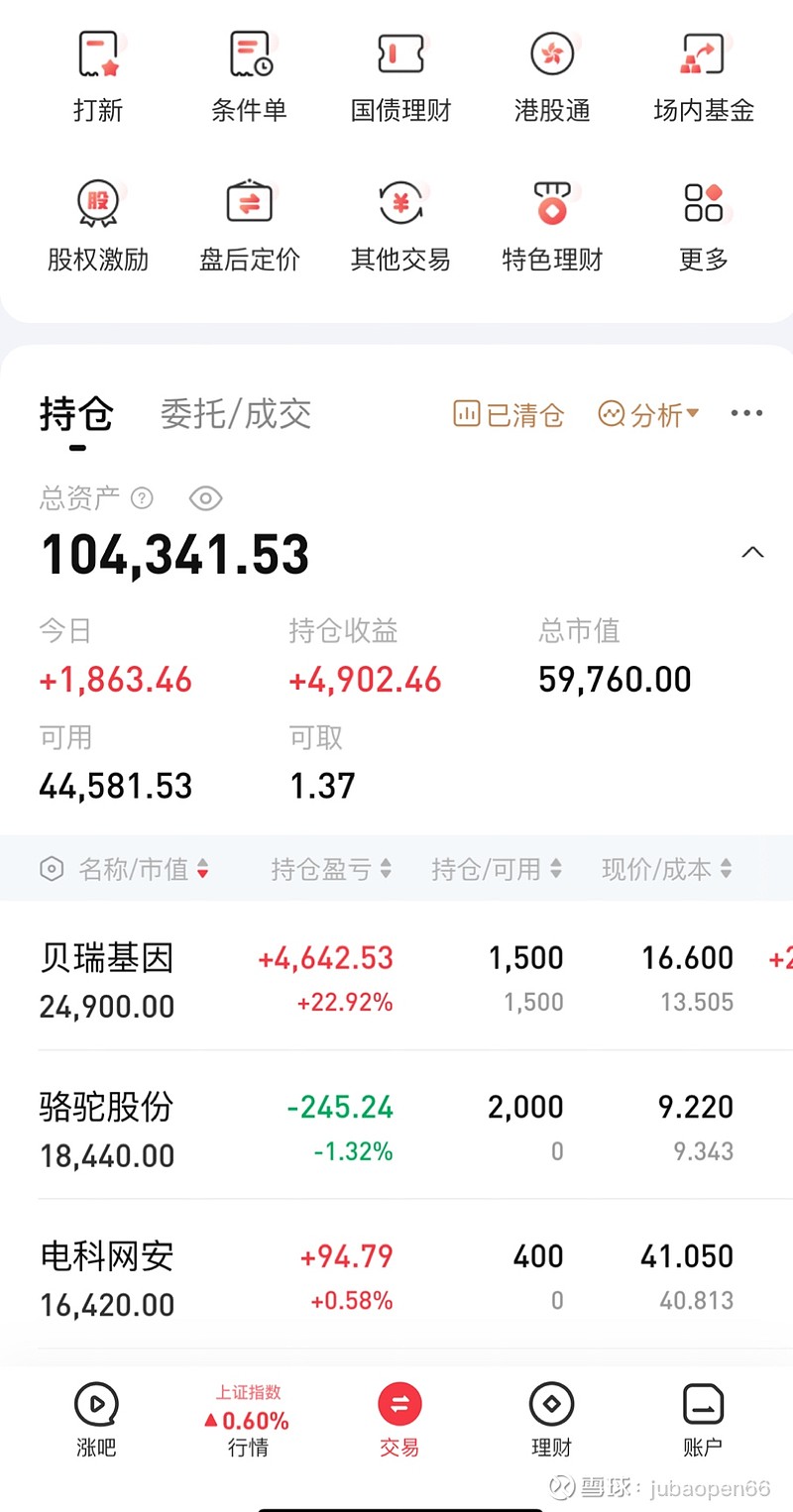This screenshot has width=793, height=1512.
Task: Open 盘后定价 trading
Action: (x=250, y=226)
